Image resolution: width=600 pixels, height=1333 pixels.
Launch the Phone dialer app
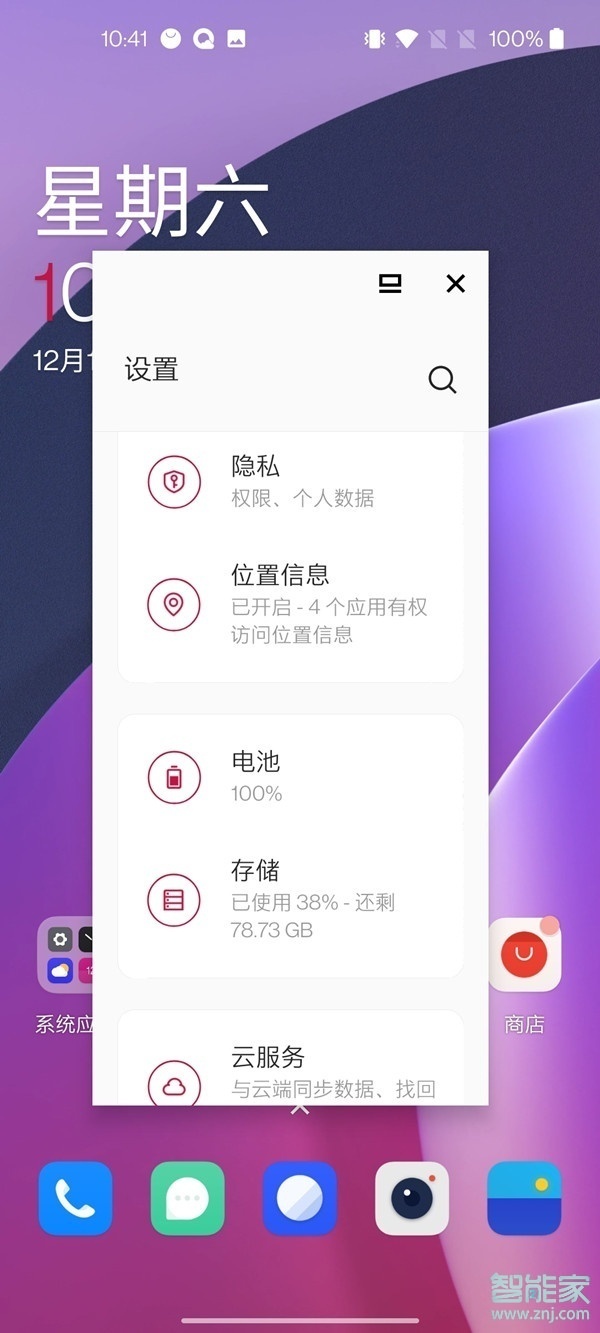pos(75,1198)
